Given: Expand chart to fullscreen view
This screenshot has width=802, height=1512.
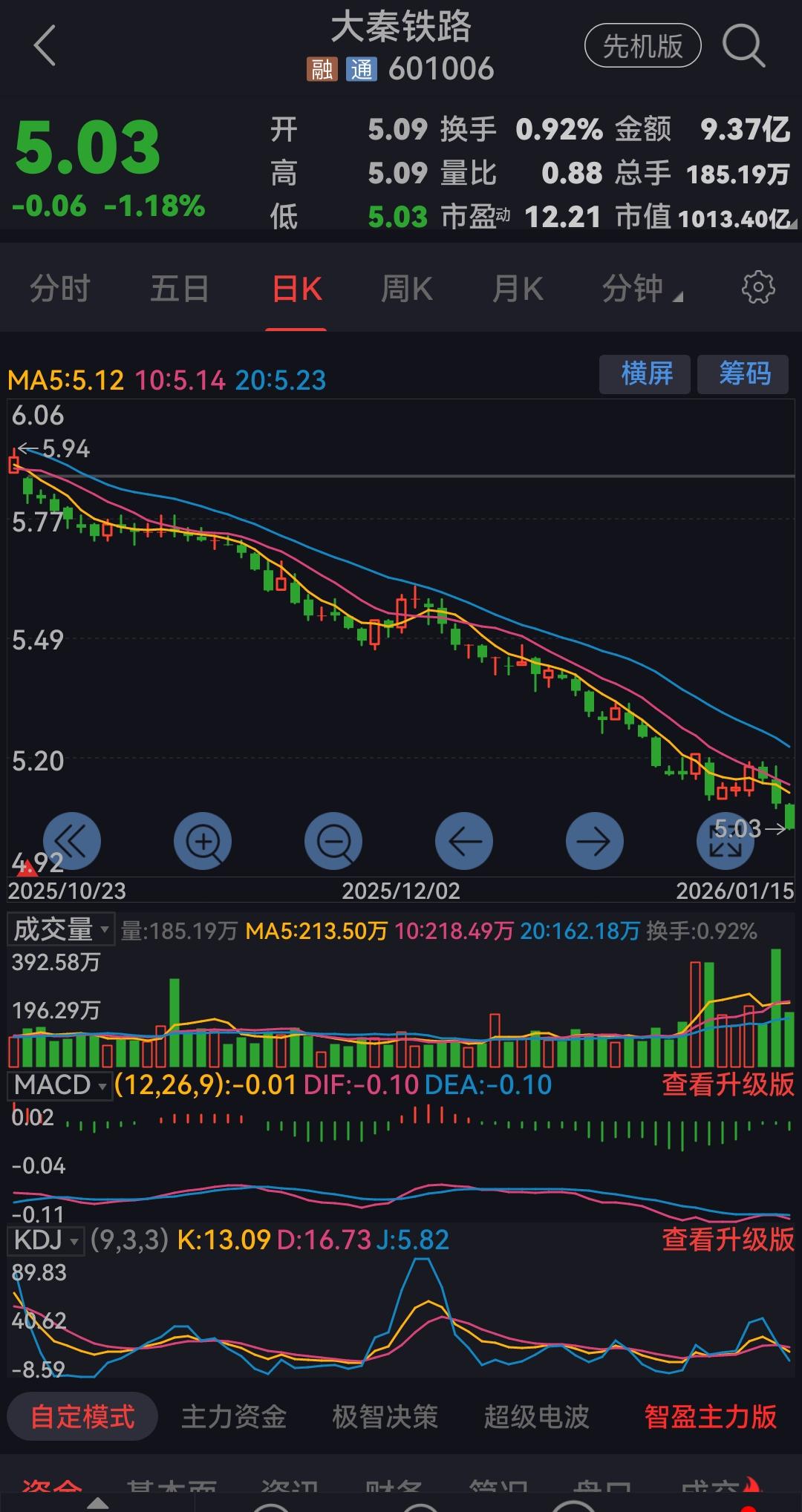Looking at the screenshot, I should click(726, 840).
